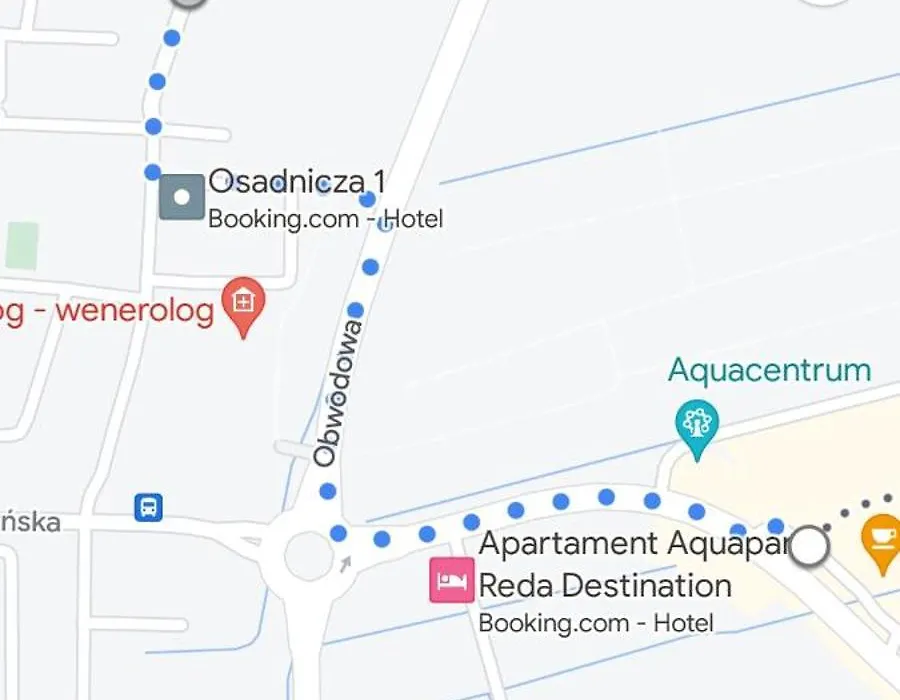900x700 pixels.
Task: Select Apartament Aquapark Reda Destination hotel pin
Action: coord(452,580)
